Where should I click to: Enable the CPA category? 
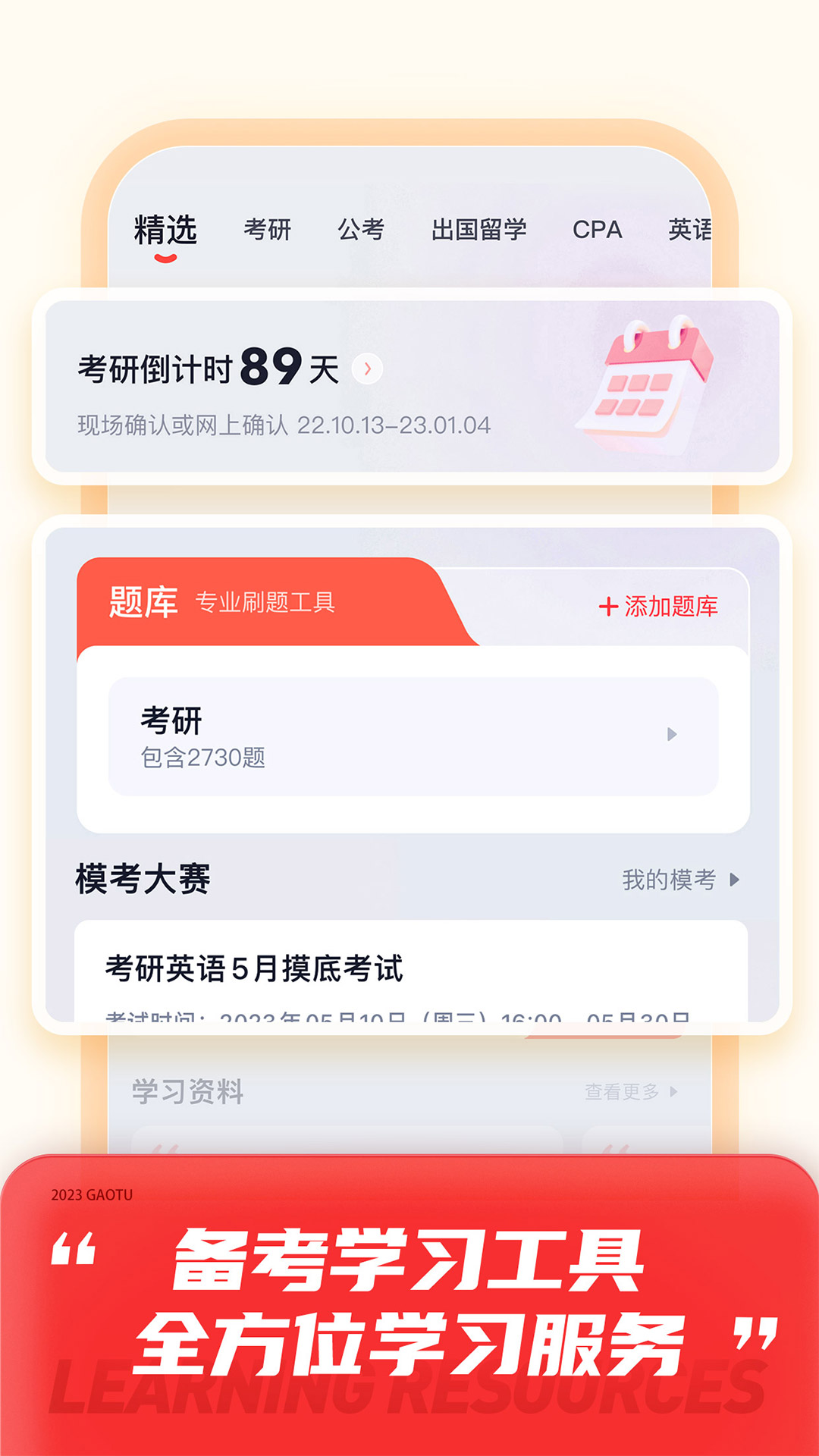[x=598, y=230]
